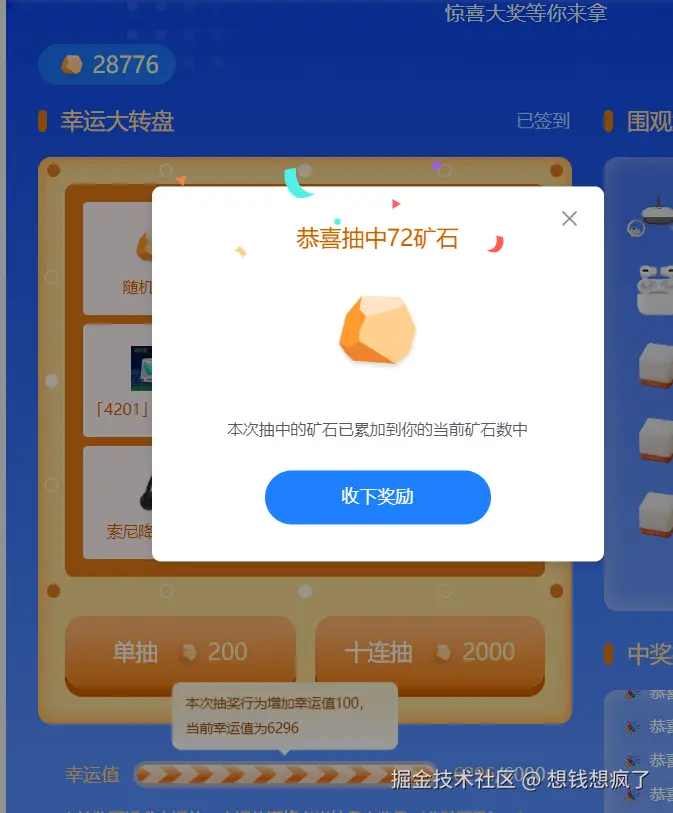This screenshot has width=673, height=813.
Task: Tap the 已签到 check-in label
Action: (x=543, y=121)
